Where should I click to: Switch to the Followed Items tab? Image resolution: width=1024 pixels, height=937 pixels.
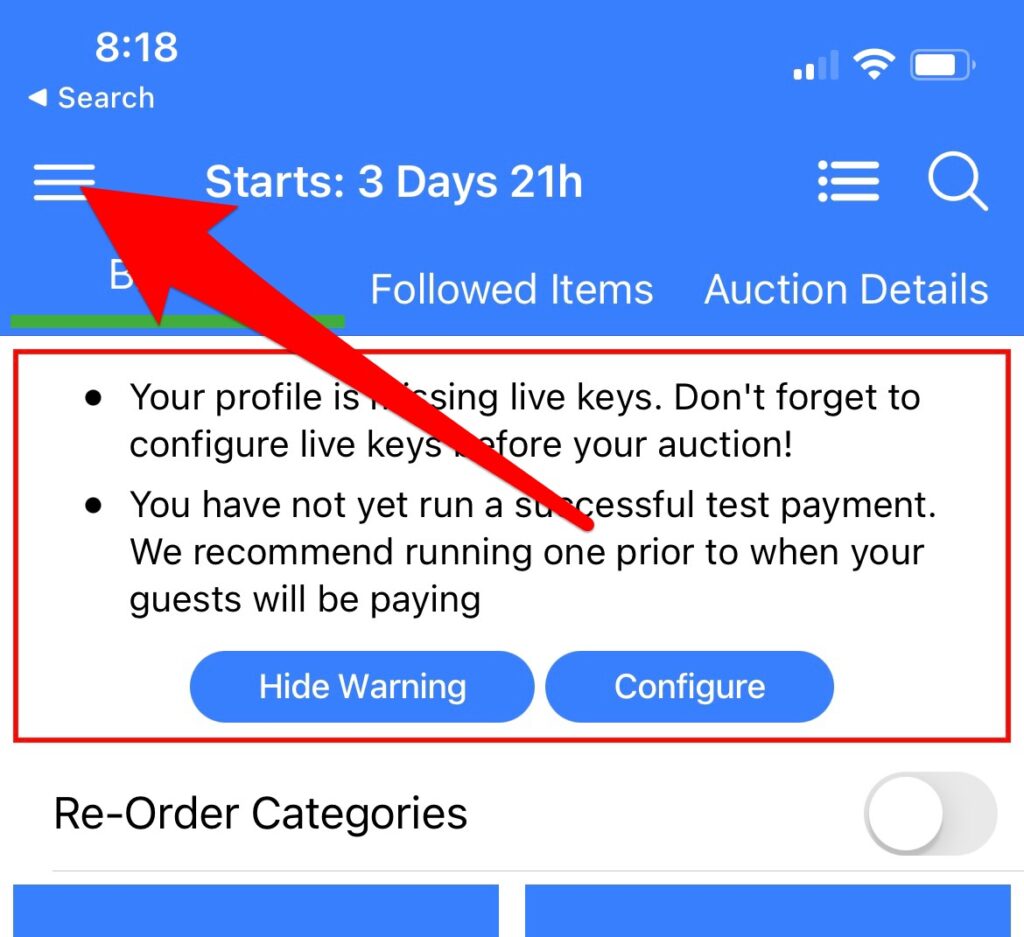click(x=511, y=290)
